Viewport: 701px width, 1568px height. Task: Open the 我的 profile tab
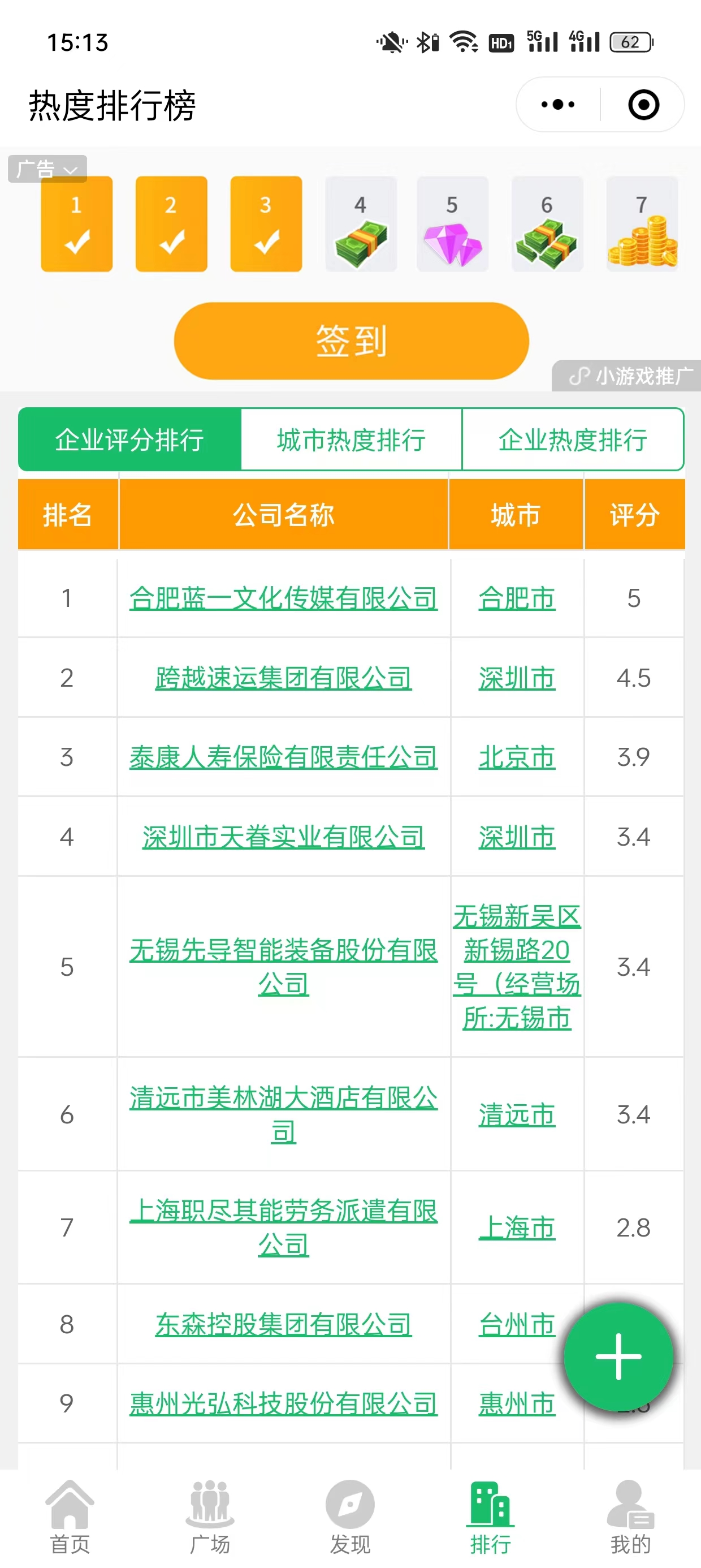point(631,1517)
